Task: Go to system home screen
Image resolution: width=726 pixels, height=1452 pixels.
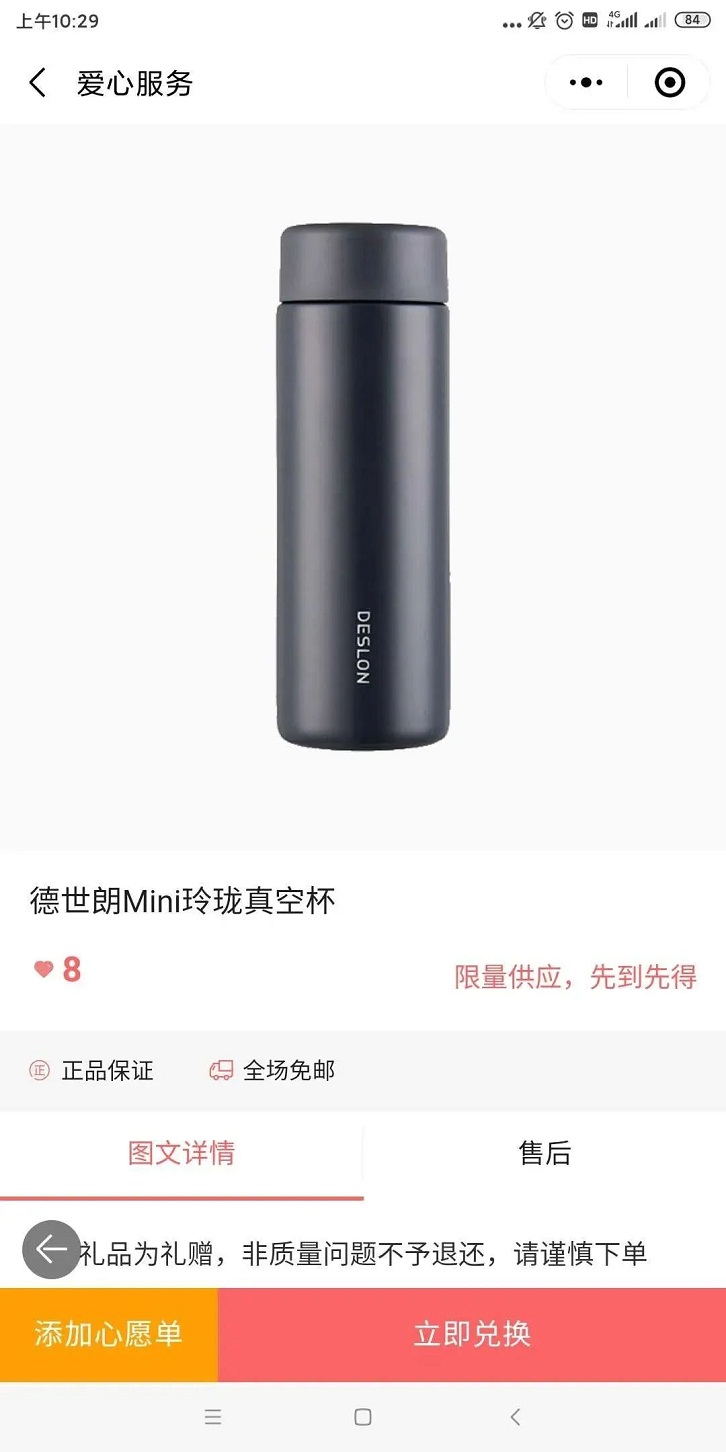Action: click(363, 1417)
